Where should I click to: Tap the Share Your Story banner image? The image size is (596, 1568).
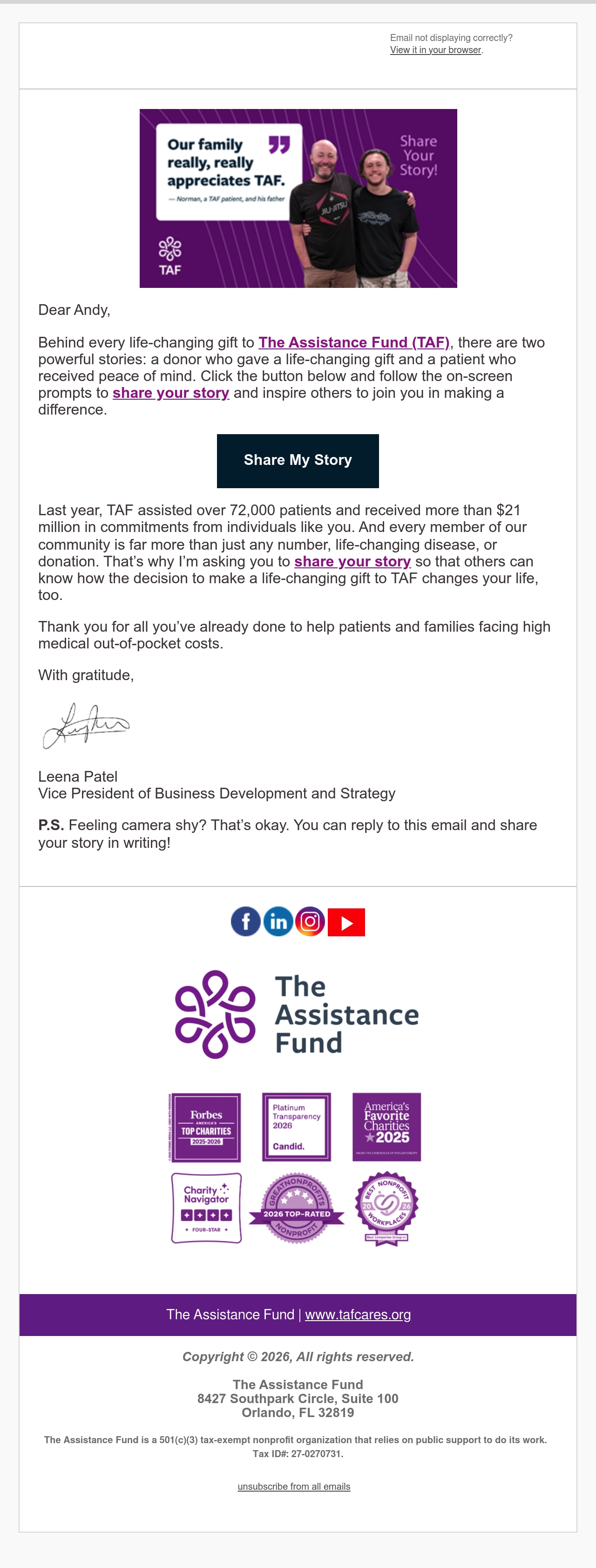pyautogui.click(x=298, y=198)
